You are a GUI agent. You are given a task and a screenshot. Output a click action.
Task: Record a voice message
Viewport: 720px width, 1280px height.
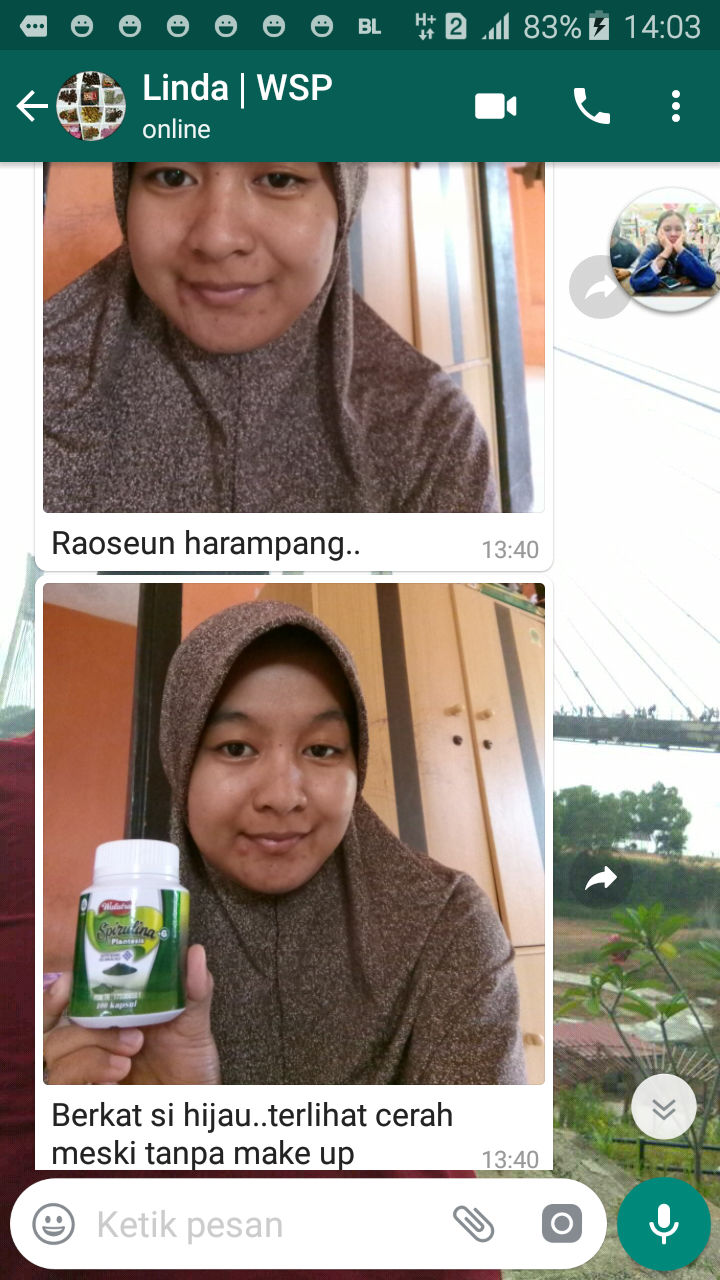pos(663,1224)
